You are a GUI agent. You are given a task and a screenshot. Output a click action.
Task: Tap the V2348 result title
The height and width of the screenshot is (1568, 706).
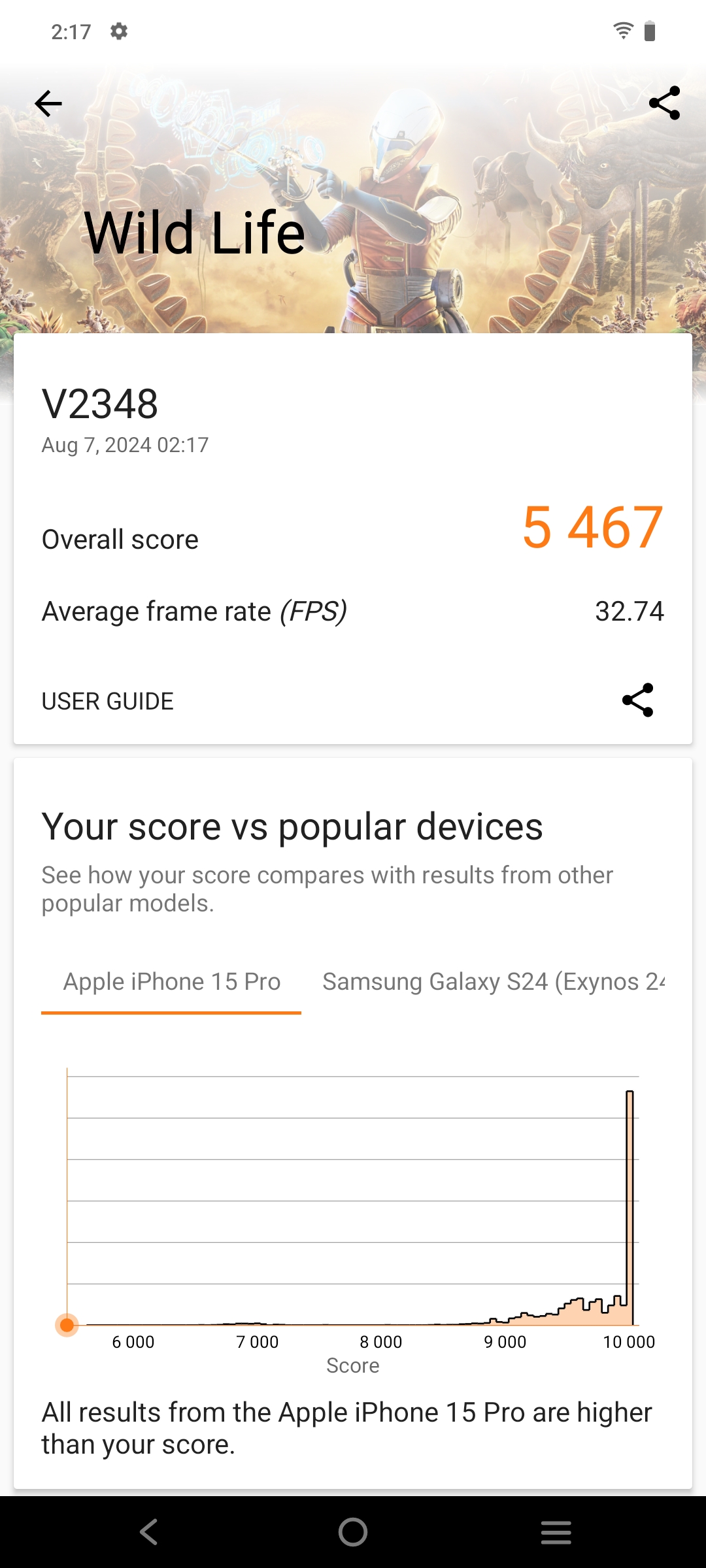pos(101,404)
